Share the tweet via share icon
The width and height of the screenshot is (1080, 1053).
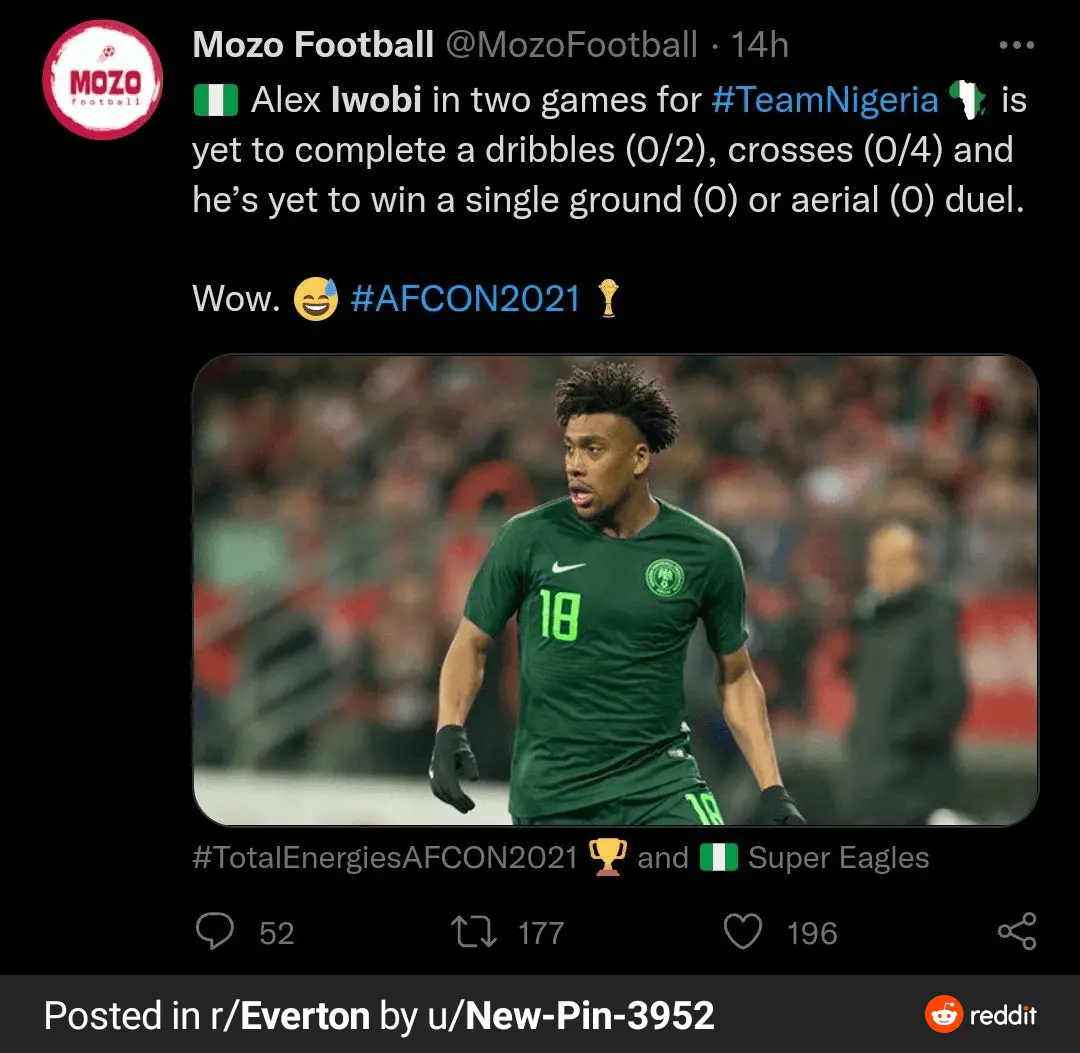[x=1017, y=932]
